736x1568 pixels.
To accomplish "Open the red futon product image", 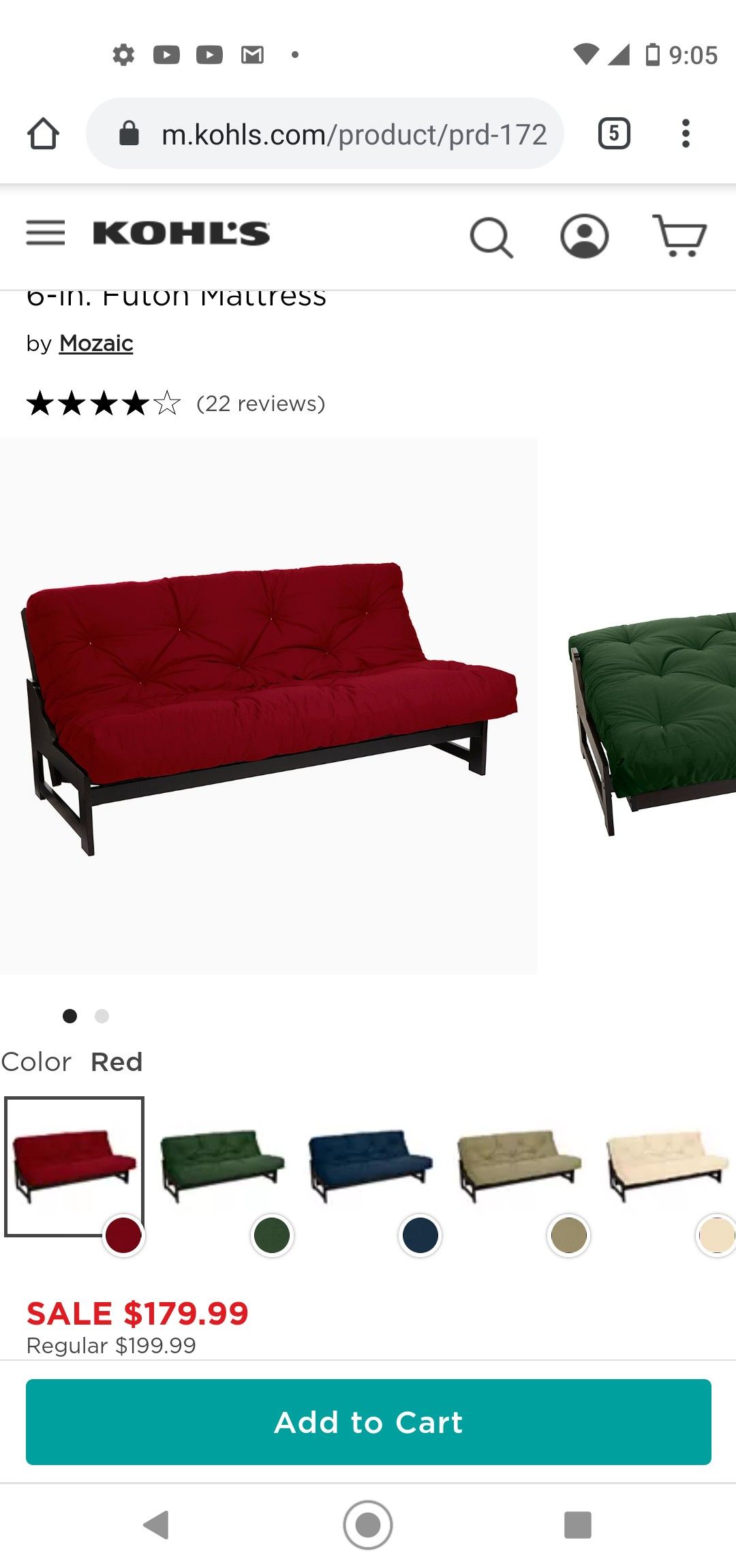I will 269,706.
